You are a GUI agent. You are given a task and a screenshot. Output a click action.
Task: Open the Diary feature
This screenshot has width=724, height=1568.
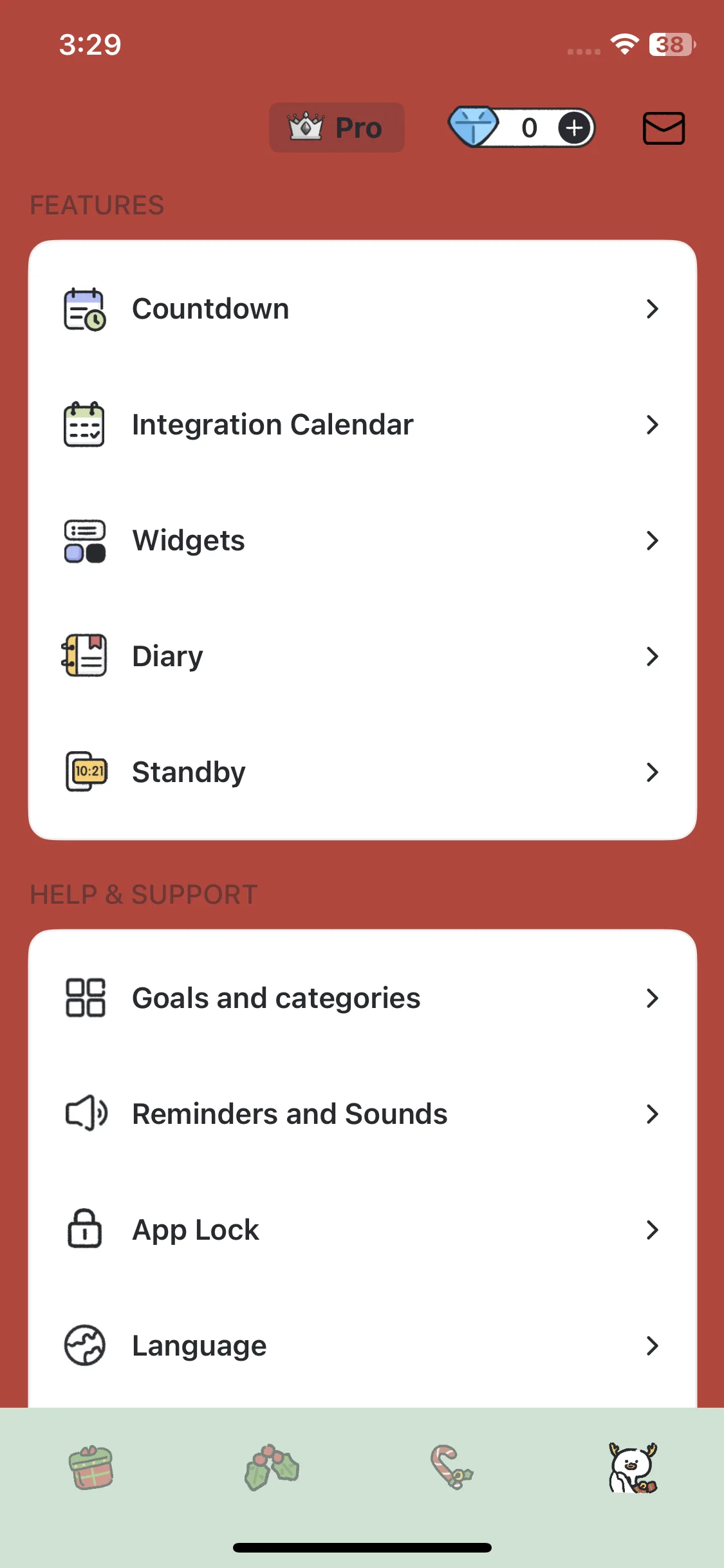tap(362, 657)
